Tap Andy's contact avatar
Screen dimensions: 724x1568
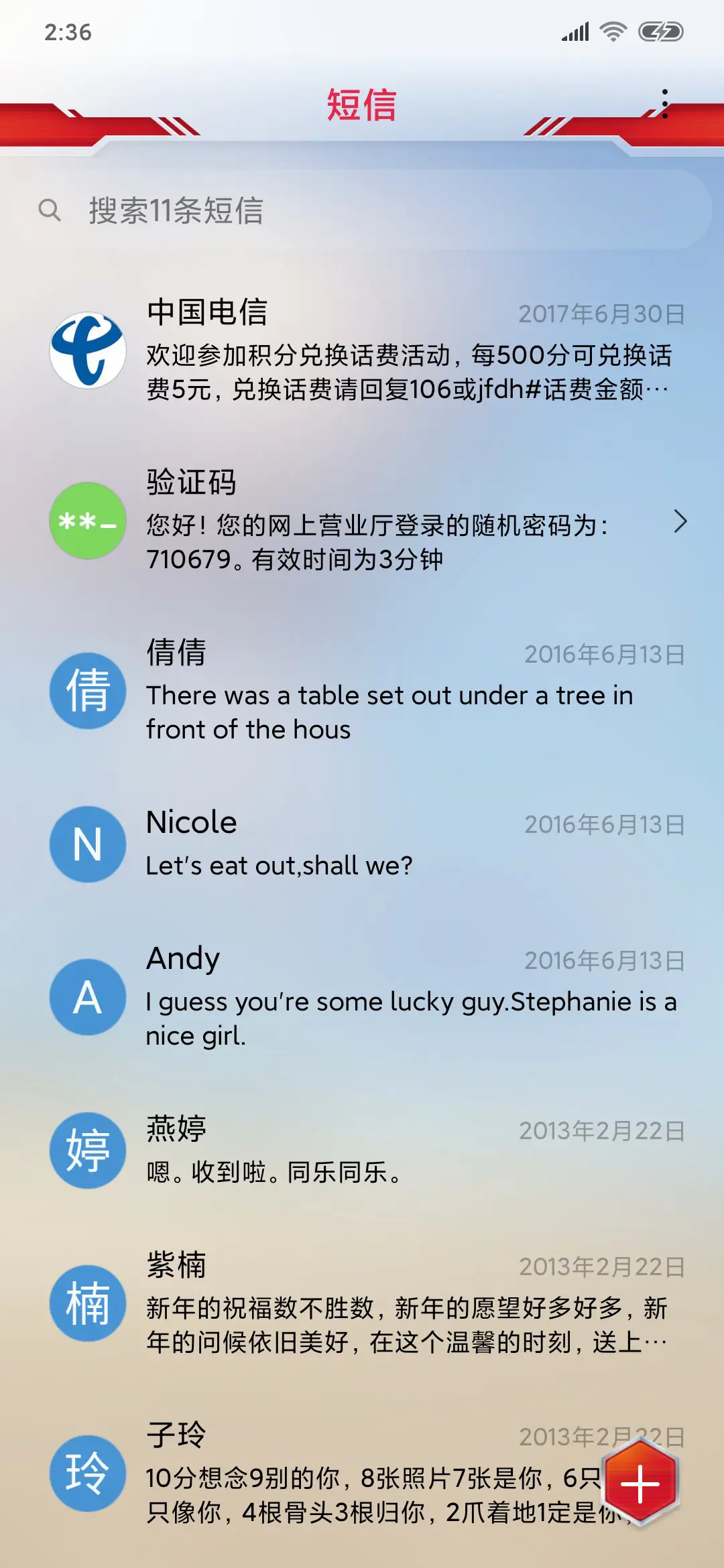(87, 996)
